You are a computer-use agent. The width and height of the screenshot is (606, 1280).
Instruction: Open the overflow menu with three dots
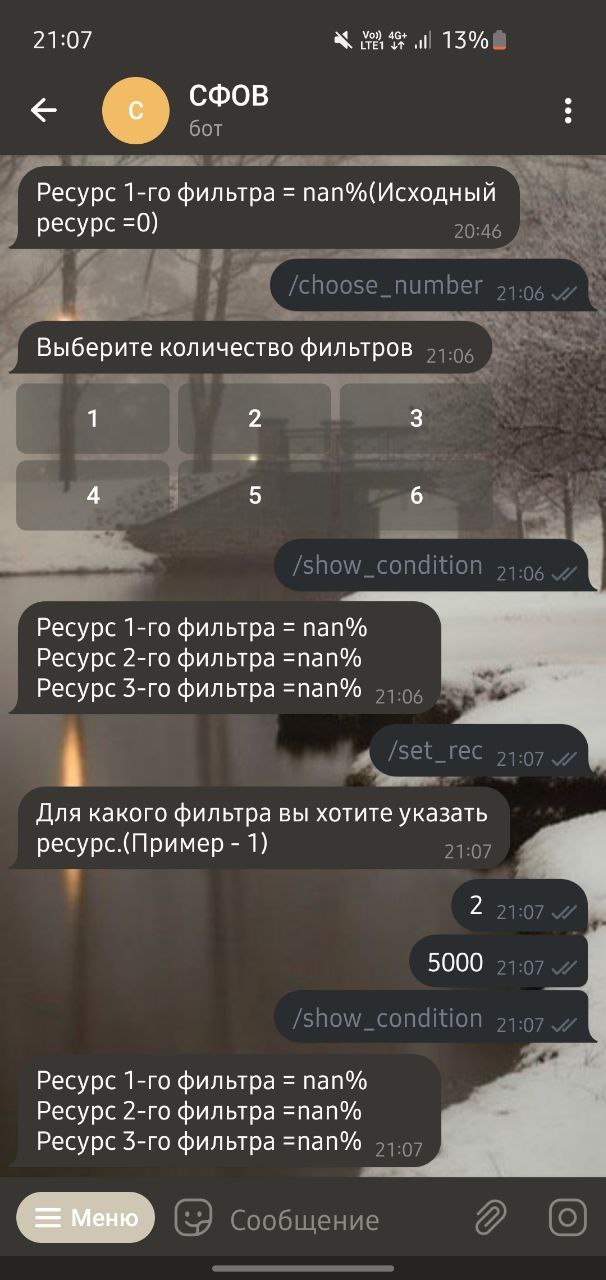pyautogui.click(x=568, y=110)
